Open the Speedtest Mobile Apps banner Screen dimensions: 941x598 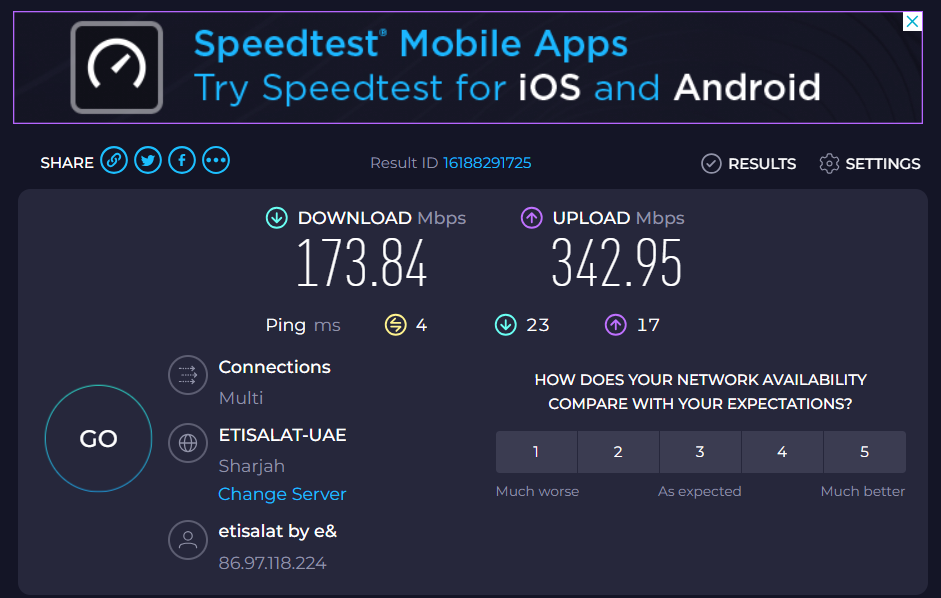click(x=467, y=67)
